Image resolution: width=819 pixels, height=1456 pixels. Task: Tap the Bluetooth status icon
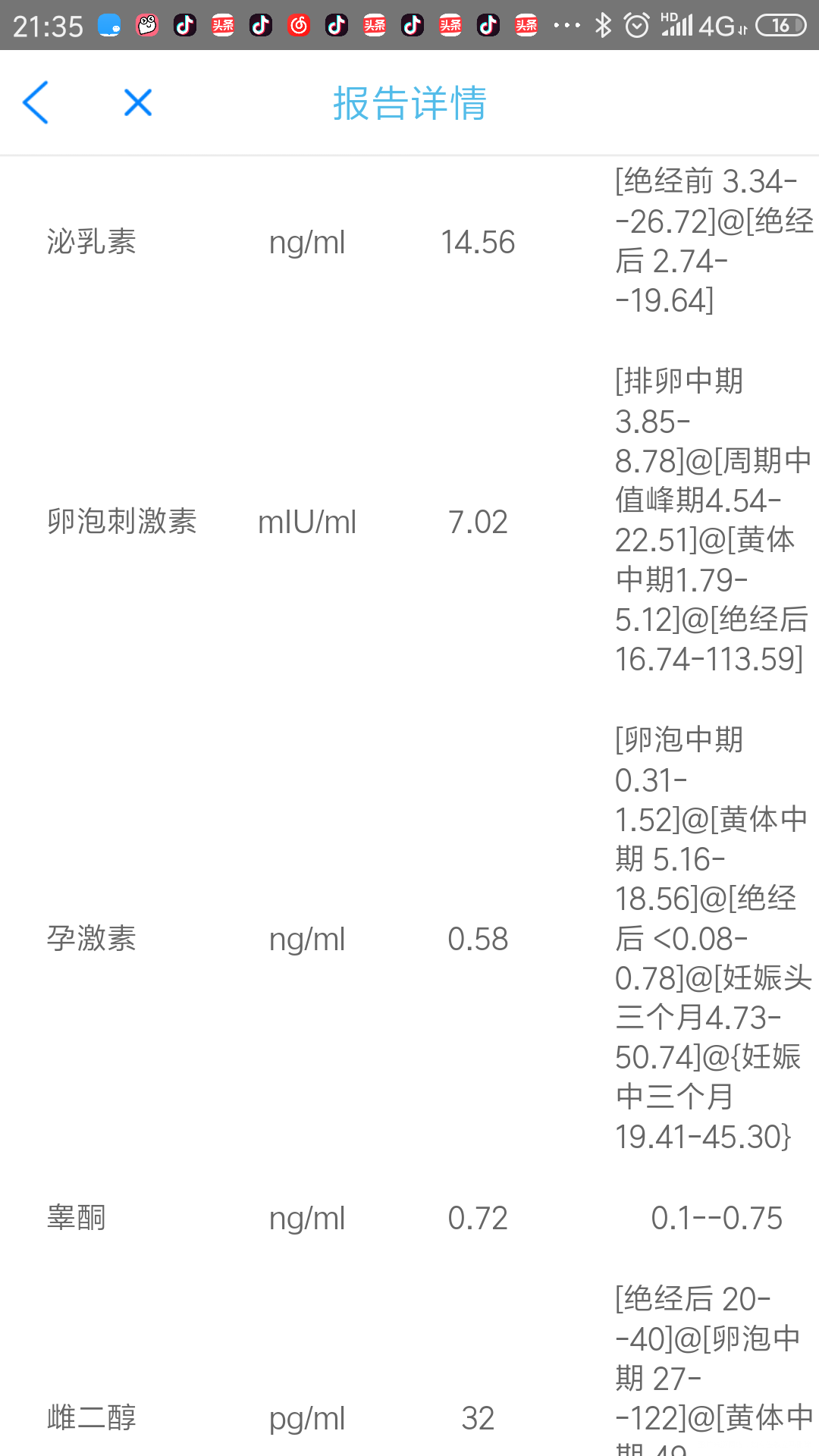604,25
